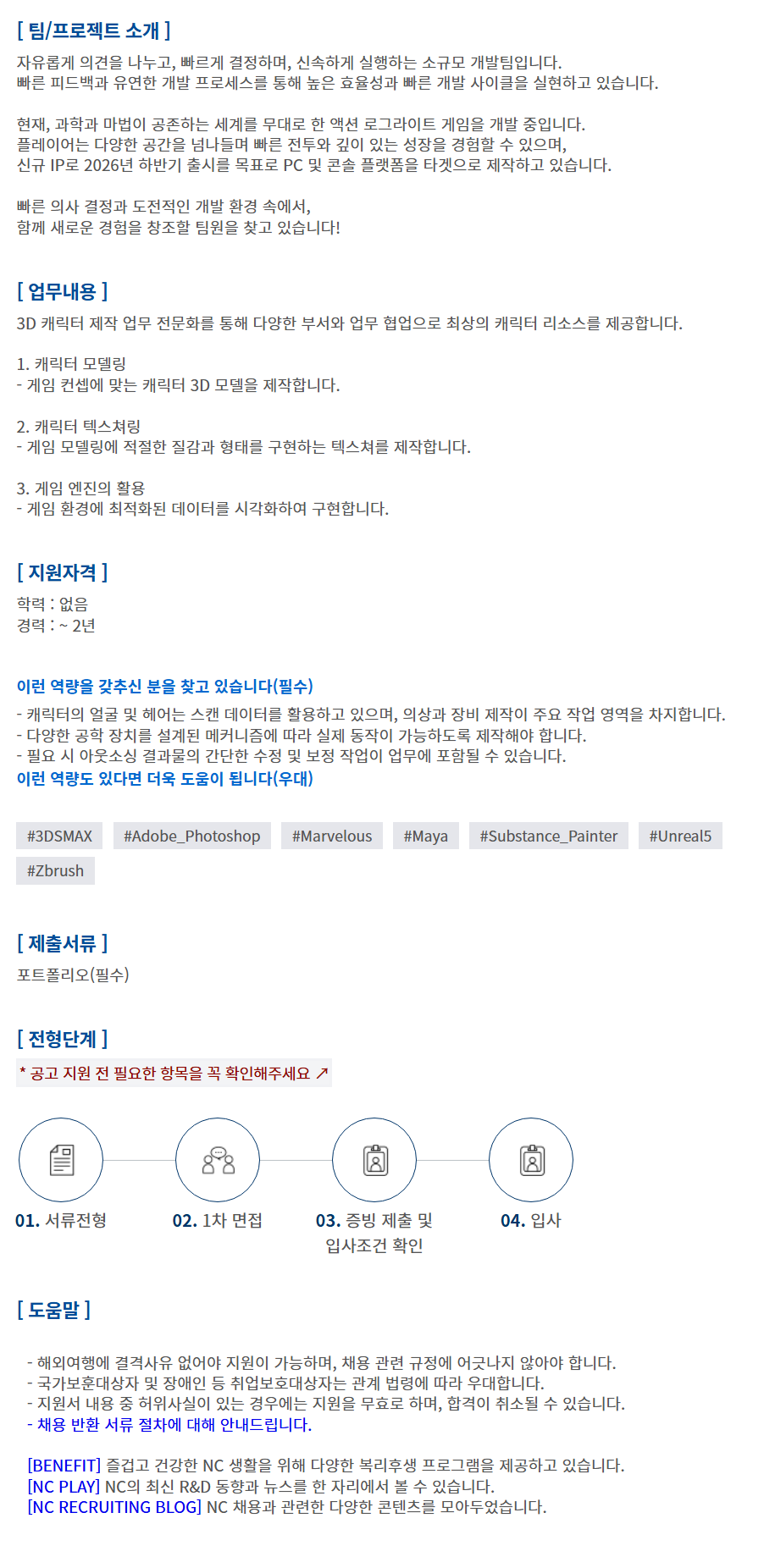Tap the #Adobe_Photoshop tag chip

[192, 836]
